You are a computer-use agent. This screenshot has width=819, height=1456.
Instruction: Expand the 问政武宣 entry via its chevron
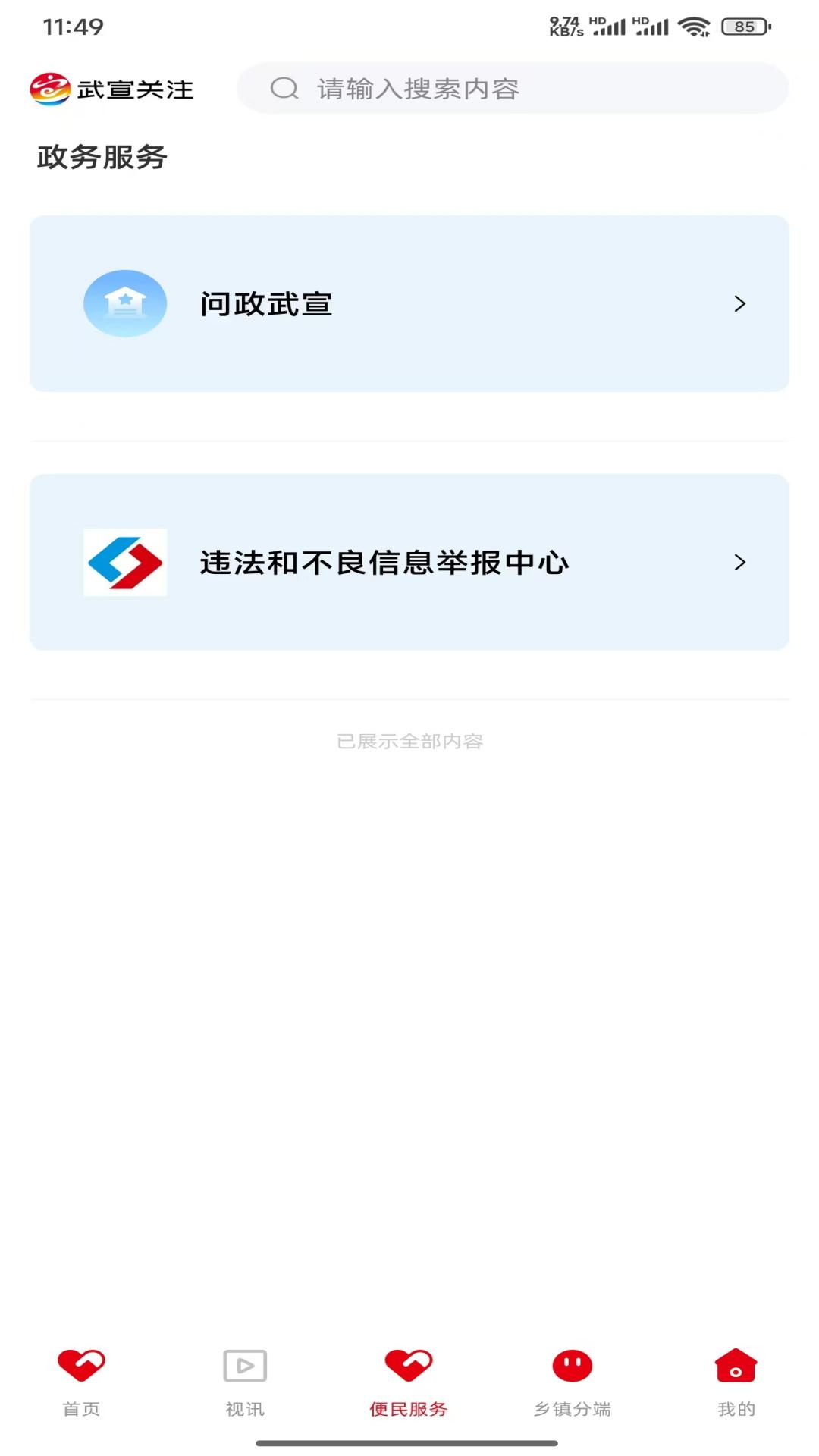coord(739,303)
